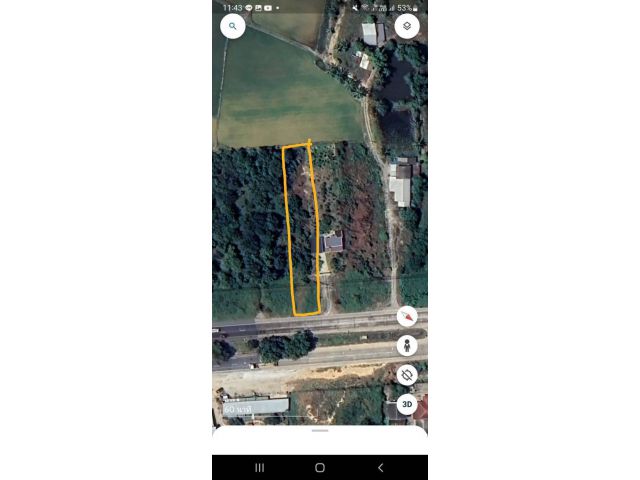640x480 pixels.
Task: Open recent apps
Action: tap(260, 467)
